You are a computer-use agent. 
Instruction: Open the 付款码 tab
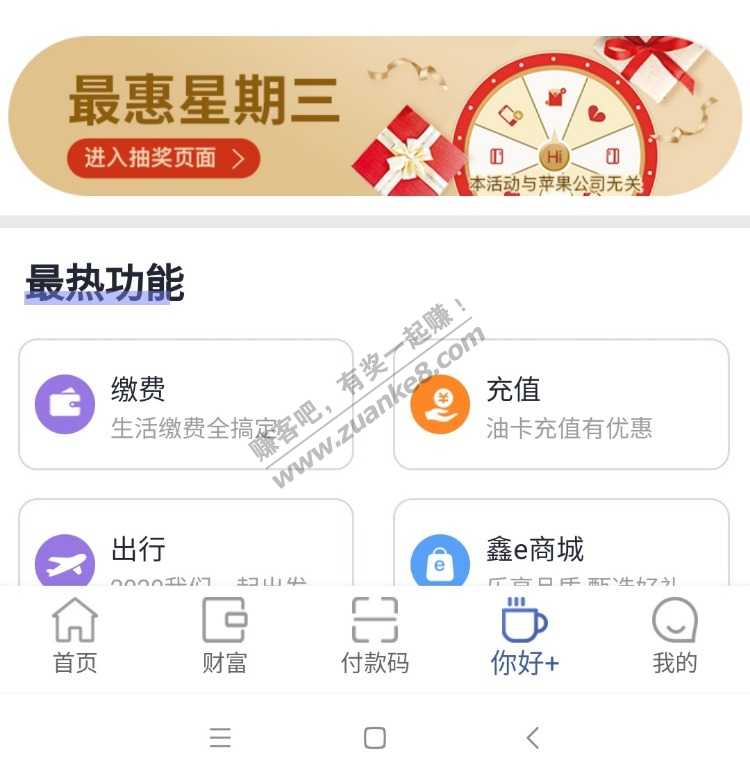coord(375,636)
